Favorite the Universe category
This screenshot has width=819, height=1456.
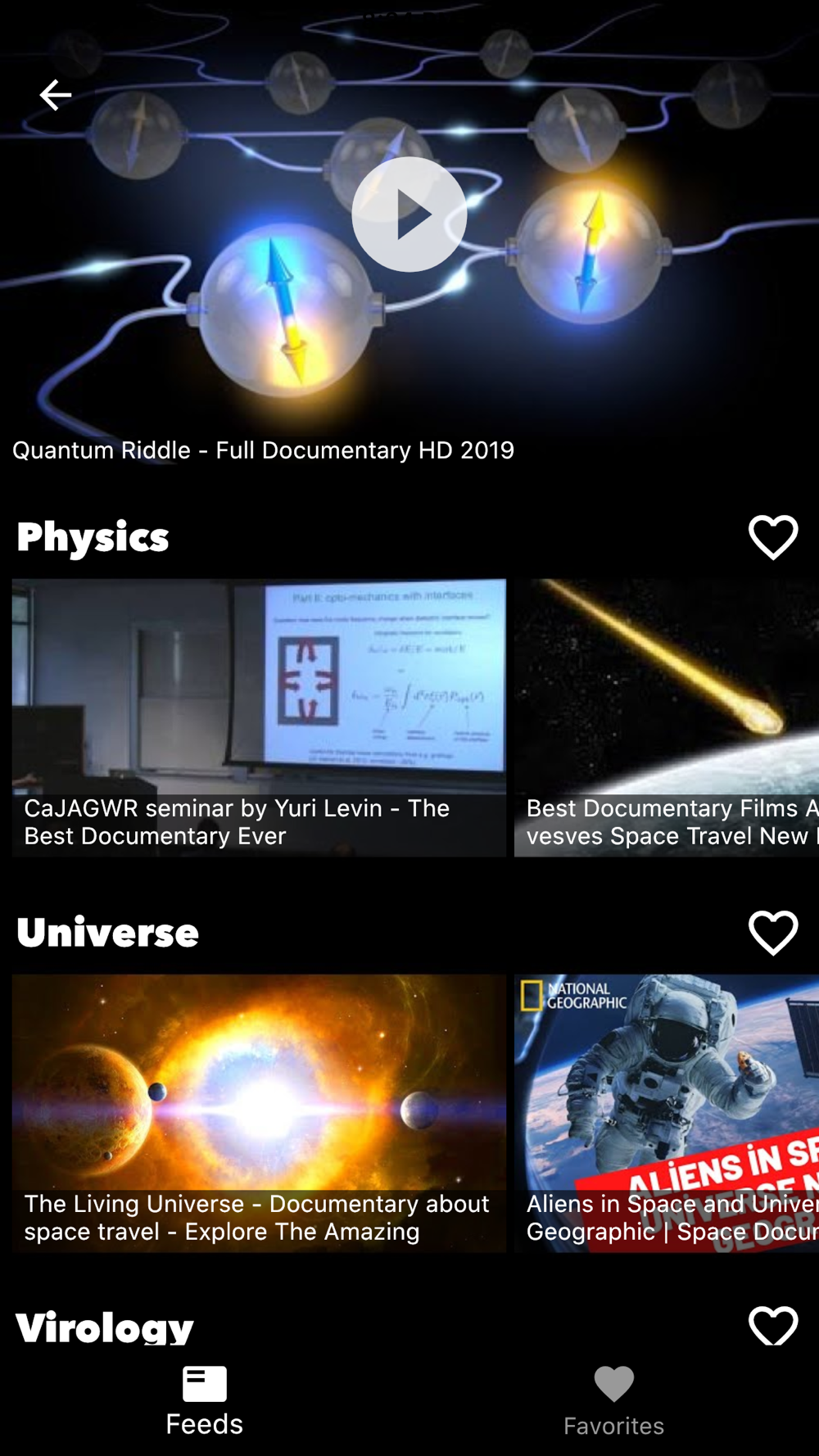(773, 934)
